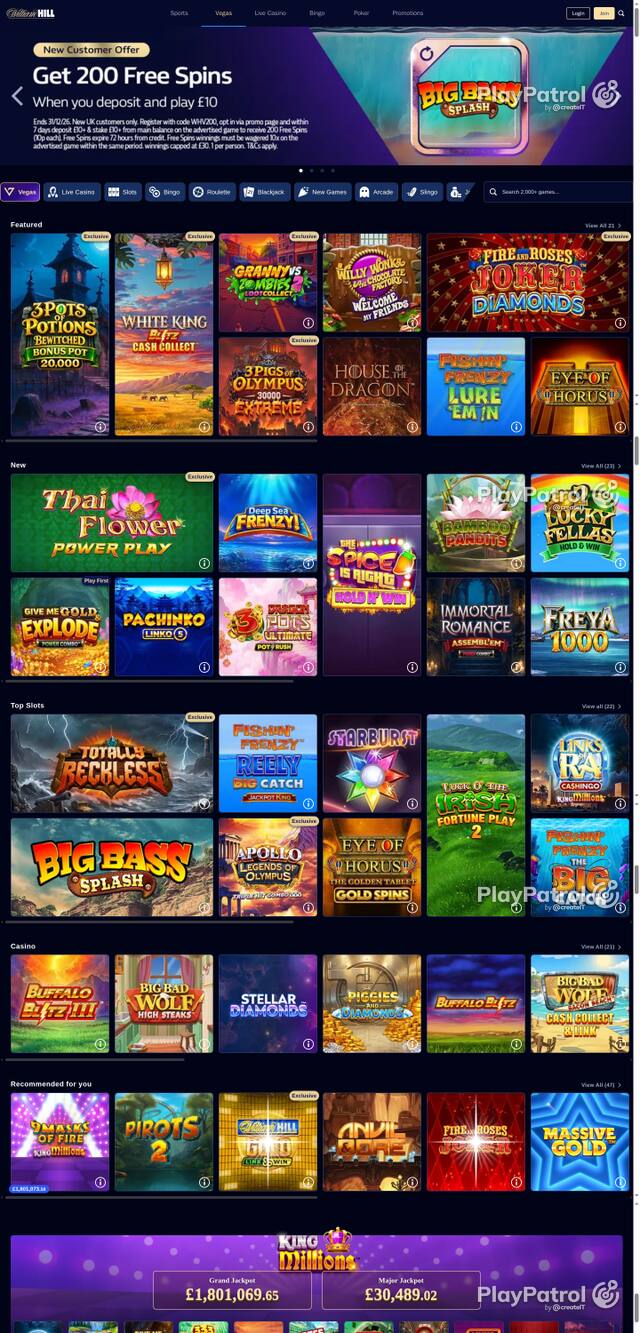The image size is (640, 1333).
Task: View all Featured games
Action: click(603, 226)
